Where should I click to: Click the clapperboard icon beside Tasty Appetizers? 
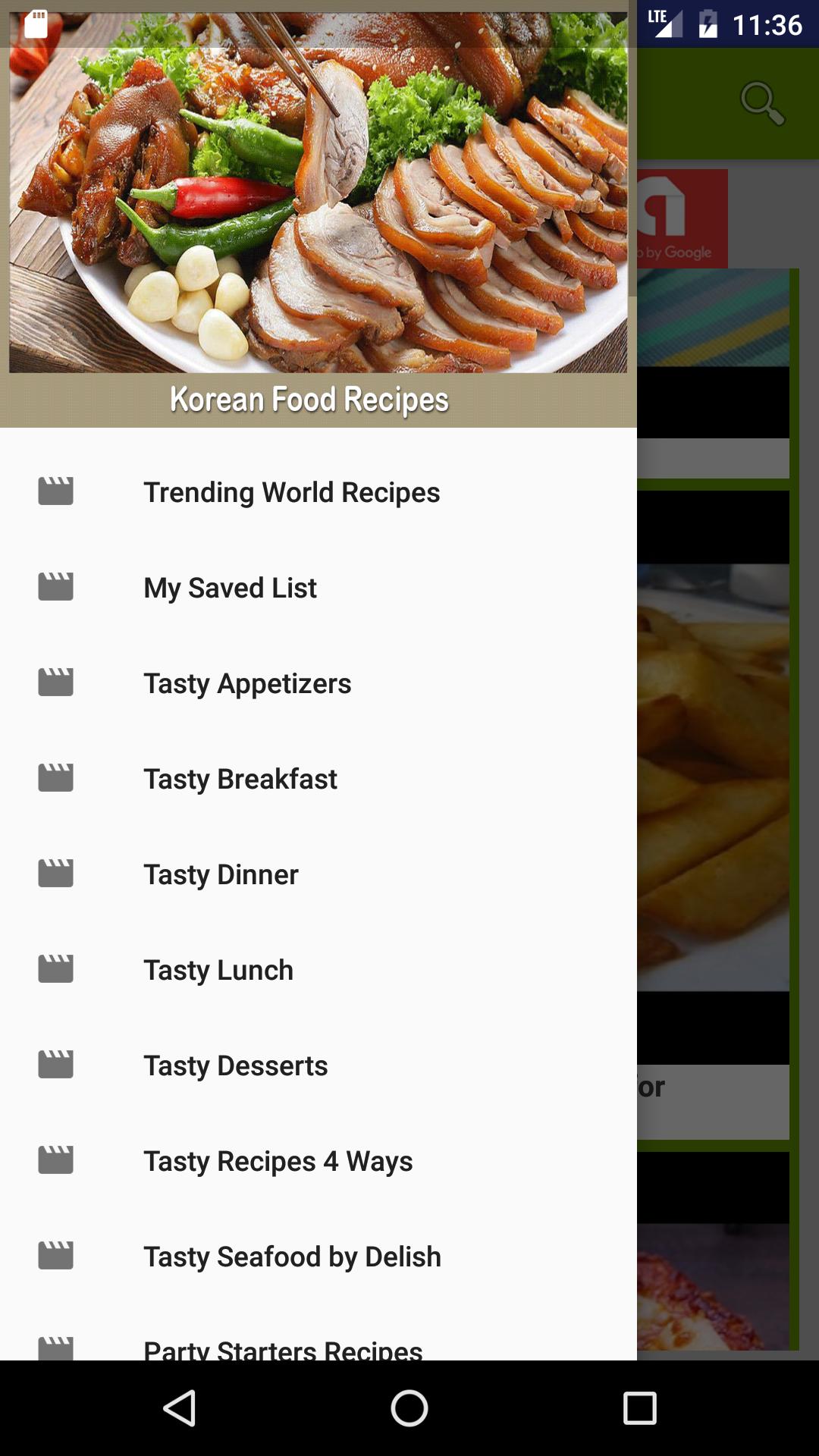[x=56, y=682]
